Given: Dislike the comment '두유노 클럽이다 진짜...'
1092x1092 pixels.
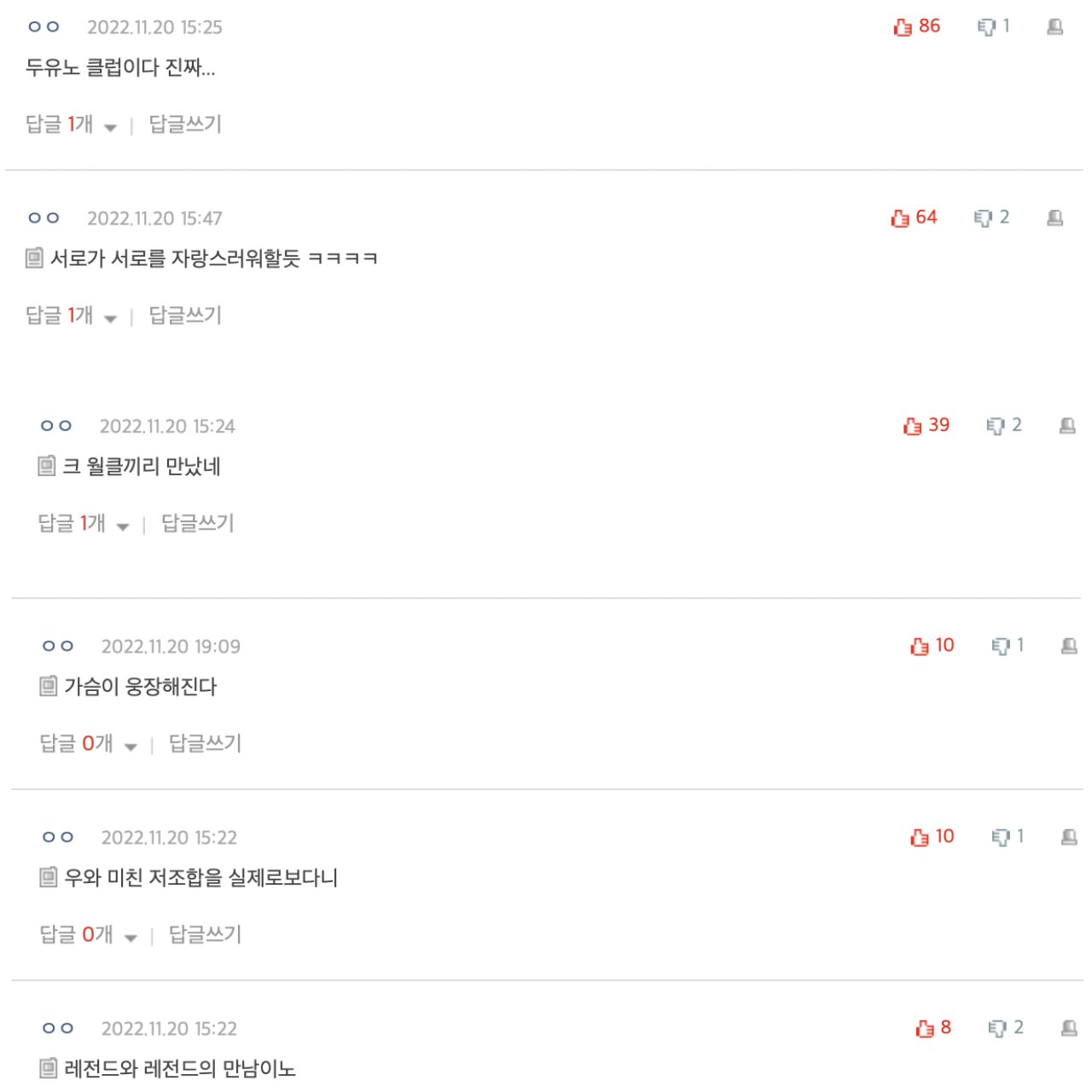Looking at the screenshot, I should coord(986,27).
